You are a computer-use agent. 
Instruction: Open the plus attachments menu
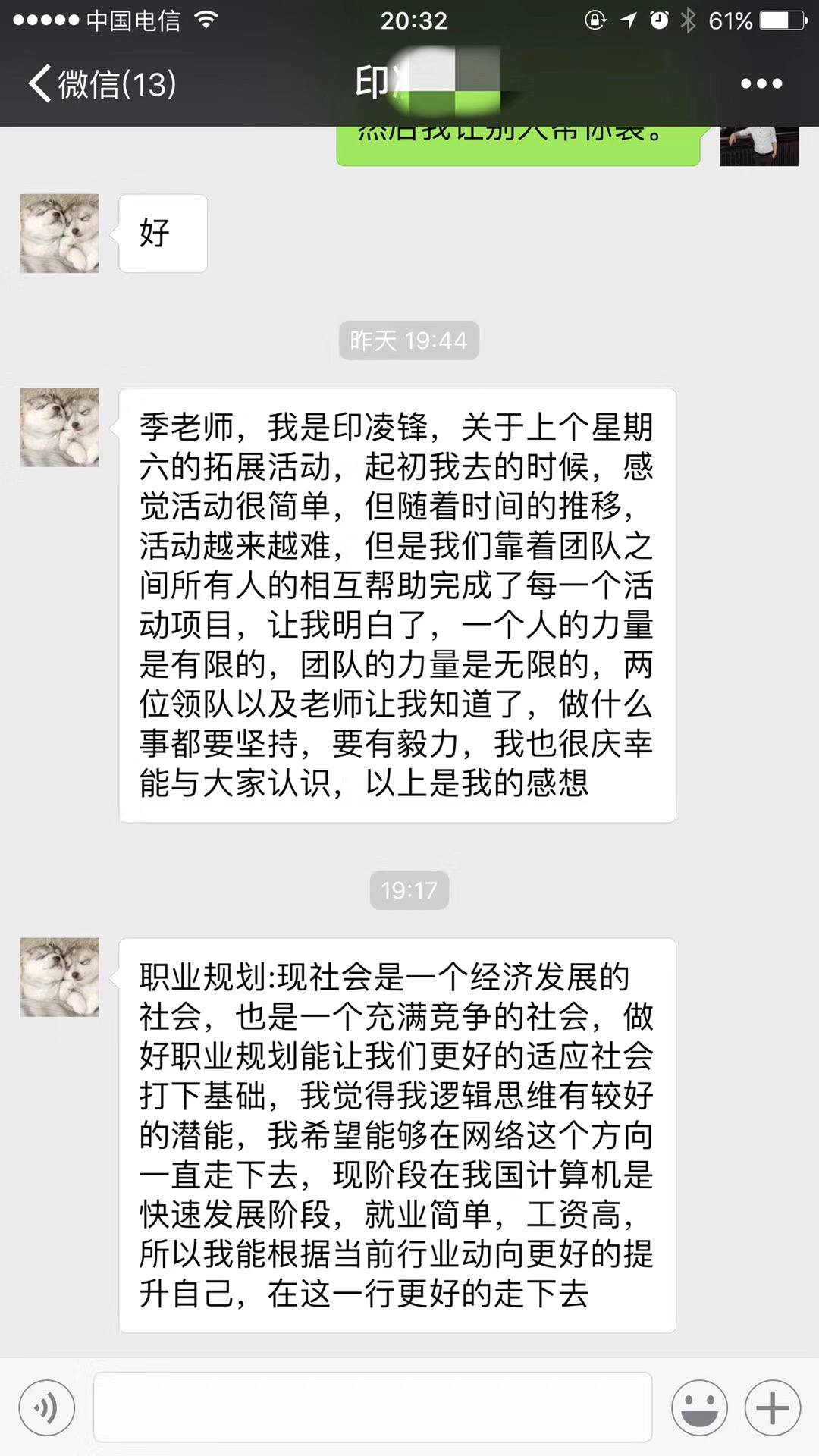point(772,1408)
